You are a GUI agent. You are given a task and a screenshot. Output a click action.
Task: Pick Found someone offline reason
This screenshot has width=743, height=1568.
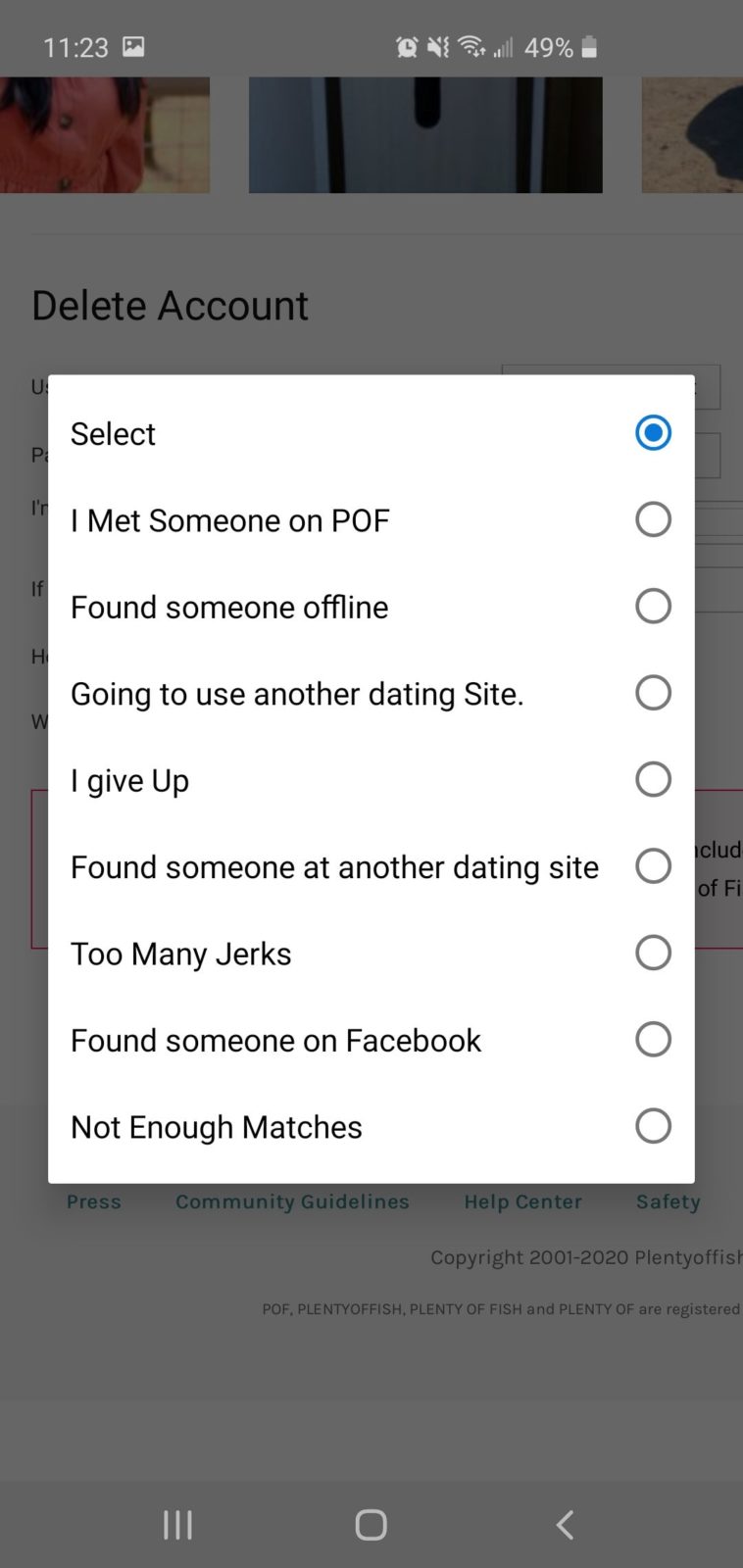[371, 606]
